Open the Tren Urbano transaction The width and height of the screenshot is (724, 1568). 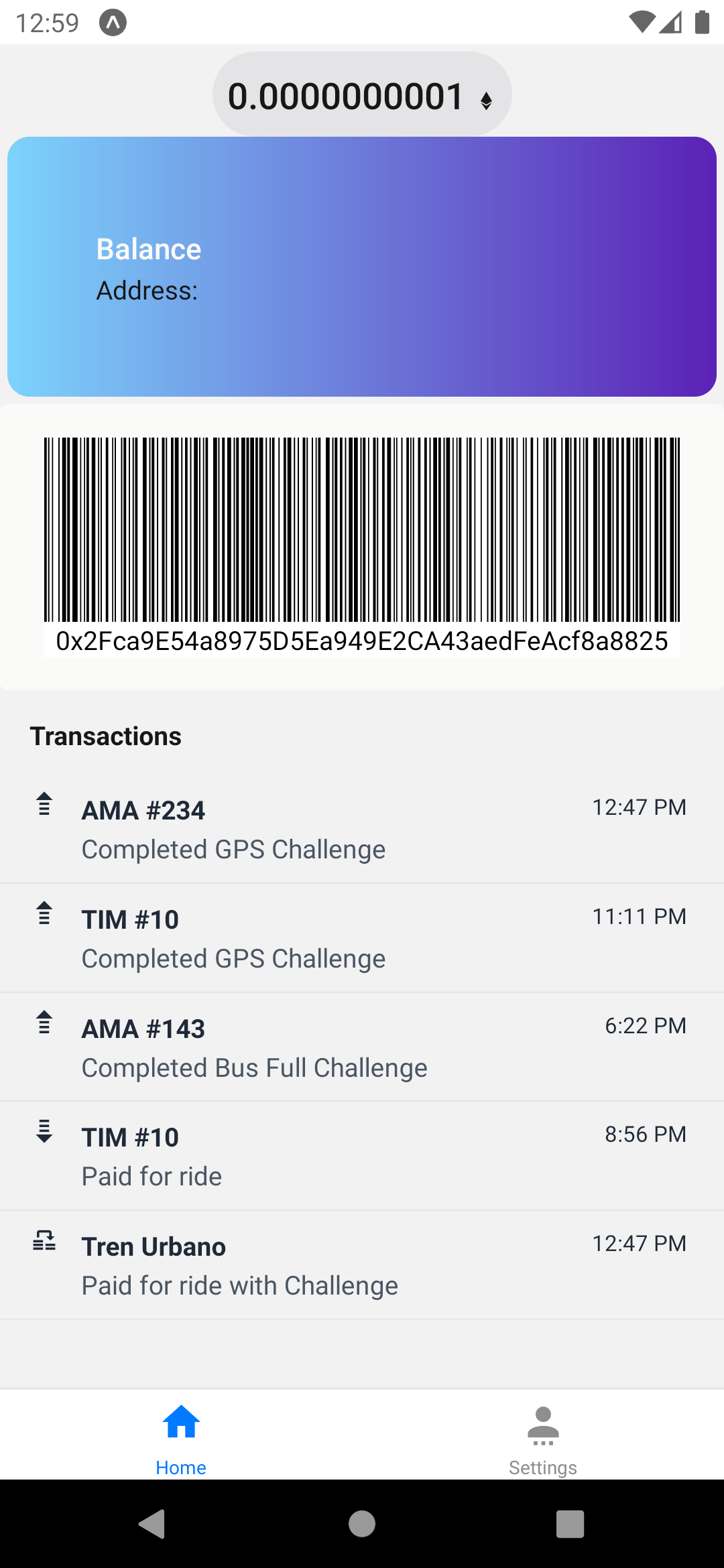[x=362, y=1265]
